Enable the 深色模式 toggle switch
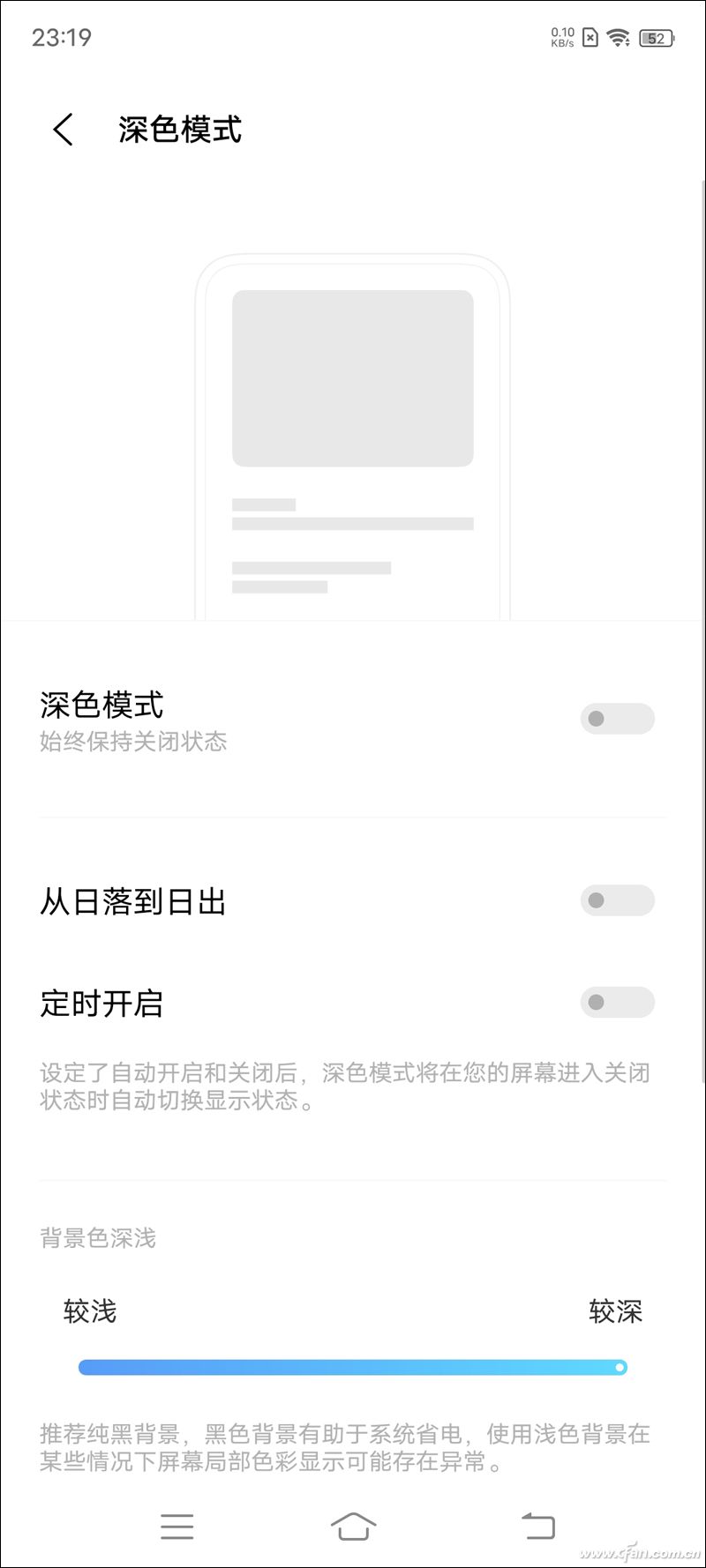Screen dimensions: 706x1568 pyautogui.click(x=617, y=719)
